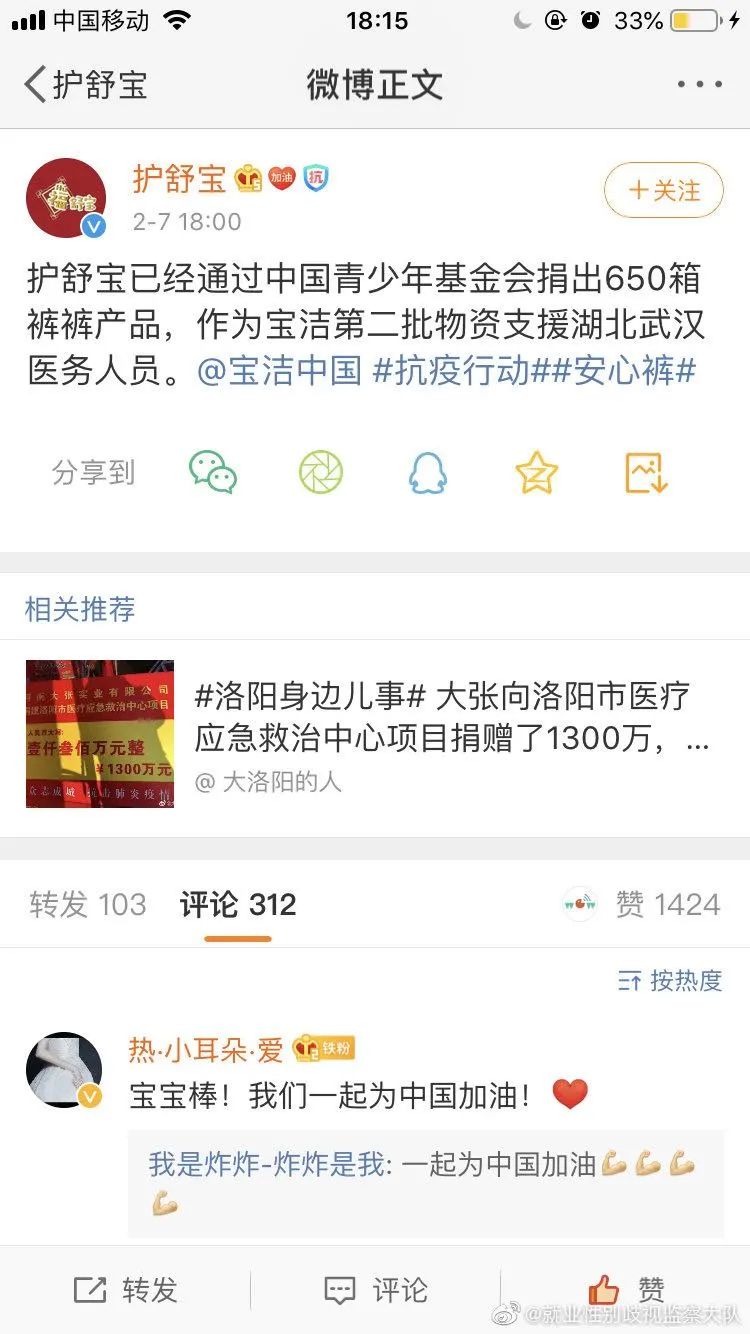Go back to 护舒宝 page
Image resolution: width=750 pixels, height=1334 pixels.
[86, 84]
